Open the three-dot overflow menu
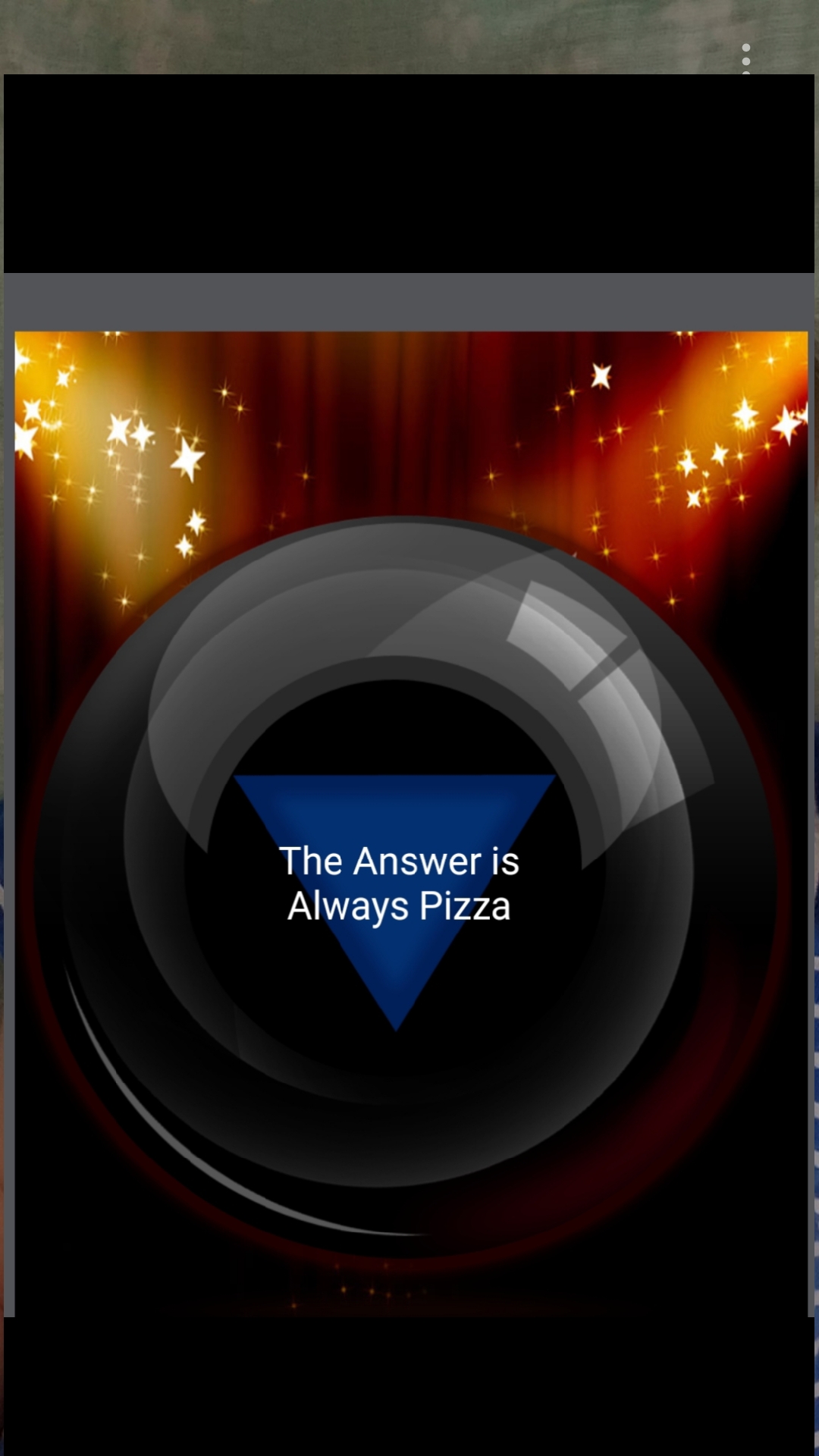Image resolution: width=819 pixels, height=1456 pixels. 747,59
